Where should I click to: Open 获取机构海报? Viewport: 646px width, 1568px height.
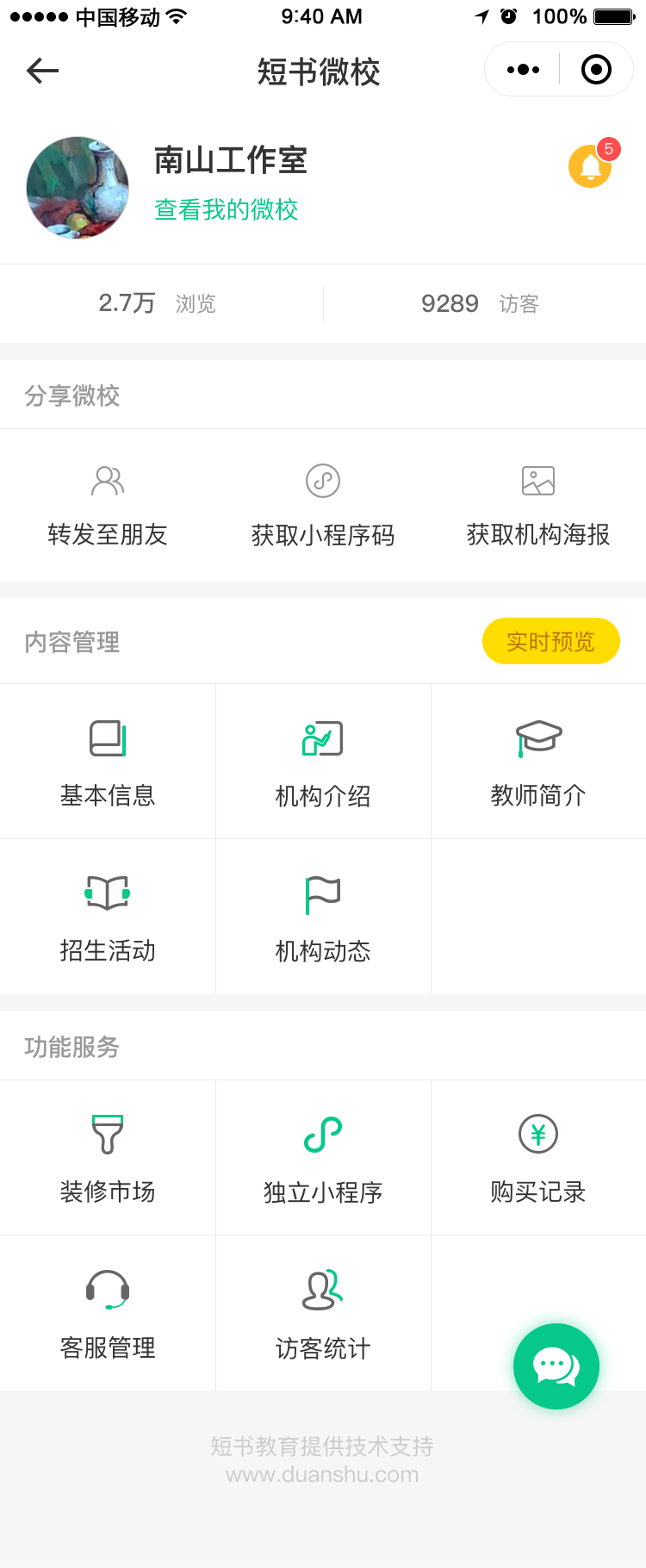[x=538, y=506]
